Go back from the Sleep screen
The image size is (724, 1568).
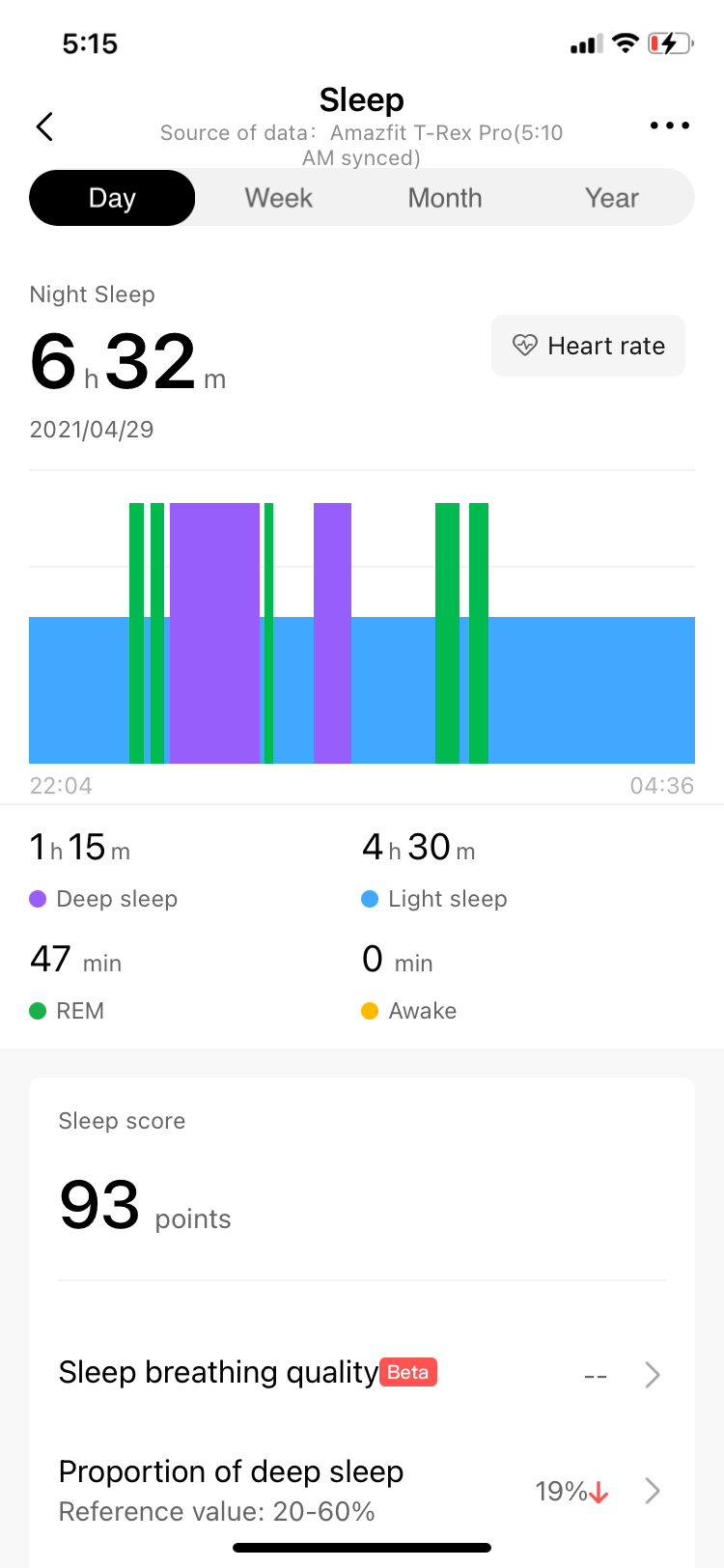[44, 126]
